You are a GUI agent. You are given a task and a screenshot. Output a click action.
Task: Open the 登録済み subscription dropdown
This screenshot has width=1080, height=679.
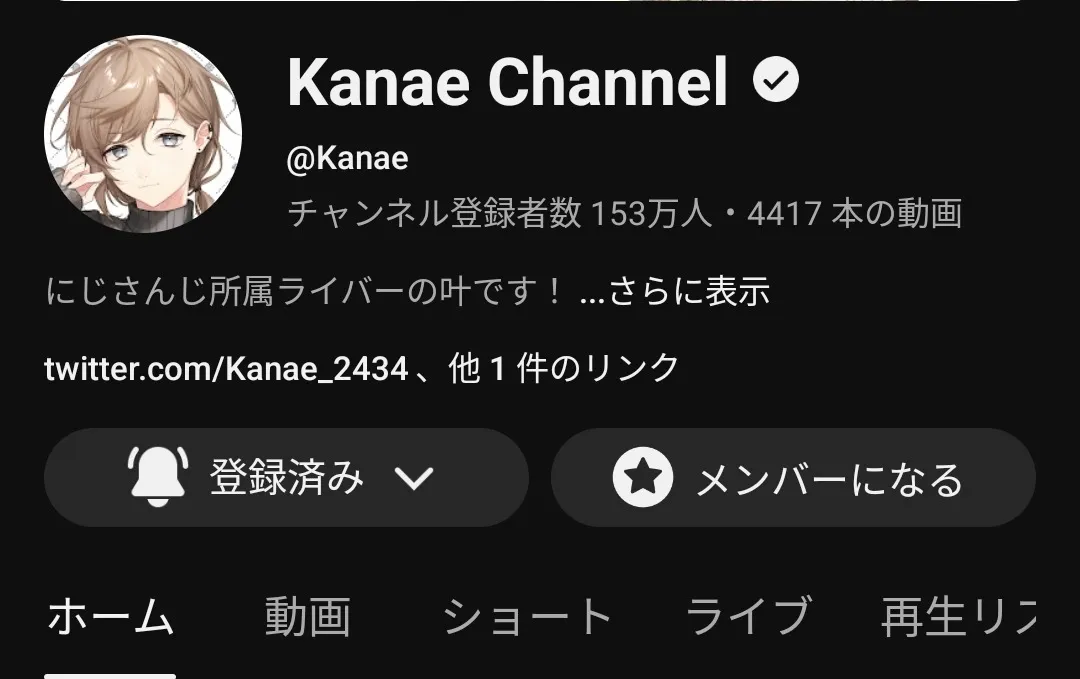pyautogui.click(x=286, y=478)
